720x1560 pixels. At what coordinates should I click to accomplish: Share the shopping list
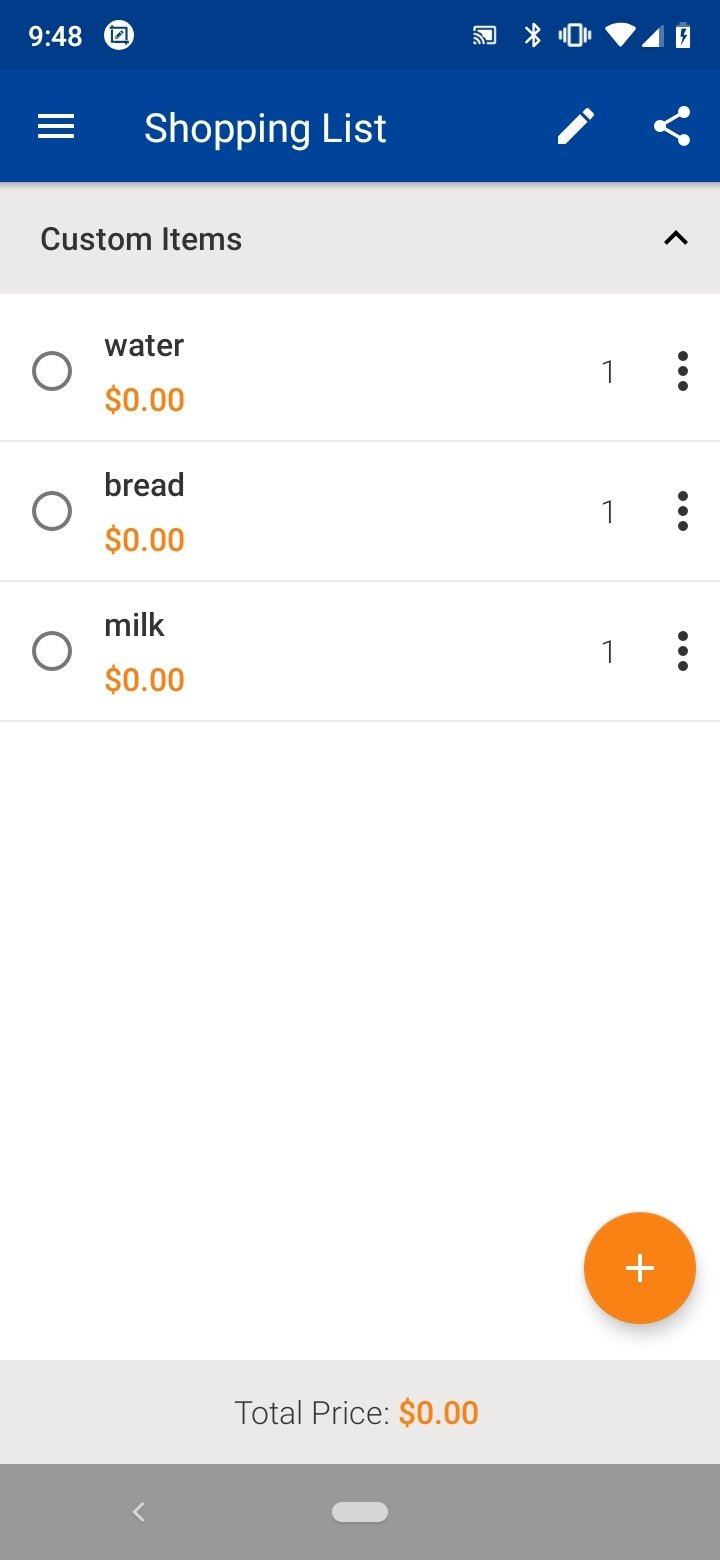672,127
